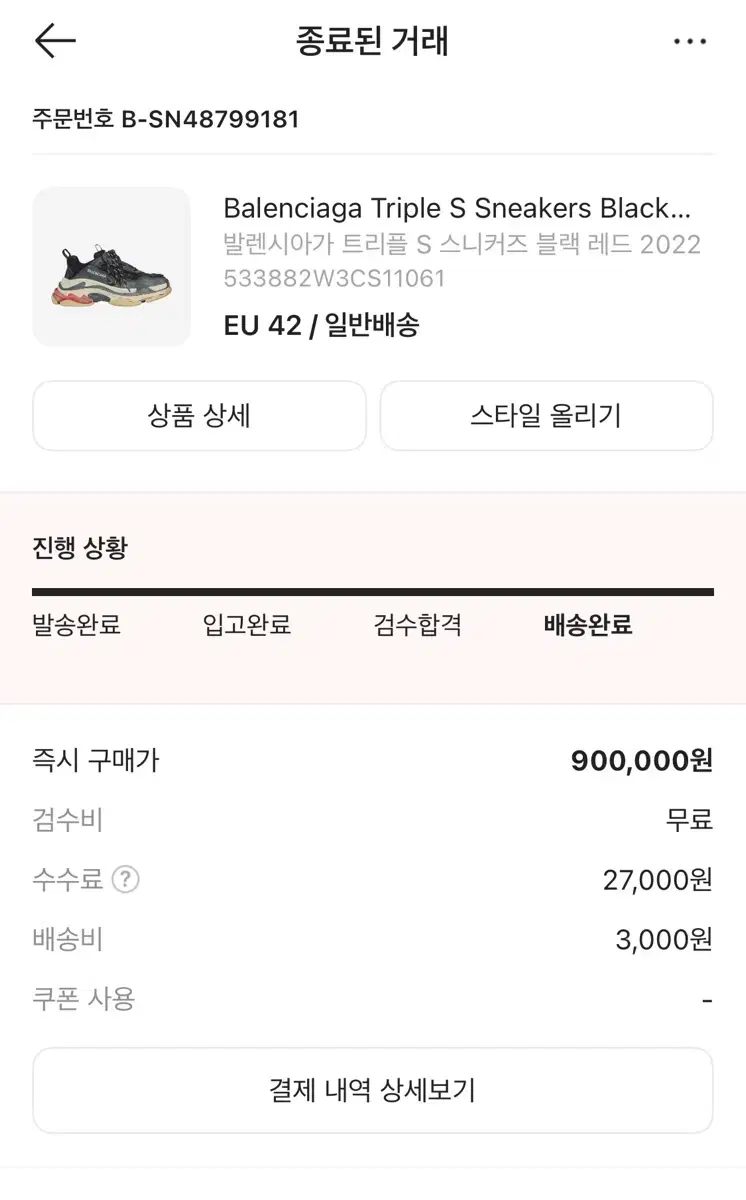Click the order number B-SN48799181
This screenshot has height=1200, width=746.
[x=163, y=119]
